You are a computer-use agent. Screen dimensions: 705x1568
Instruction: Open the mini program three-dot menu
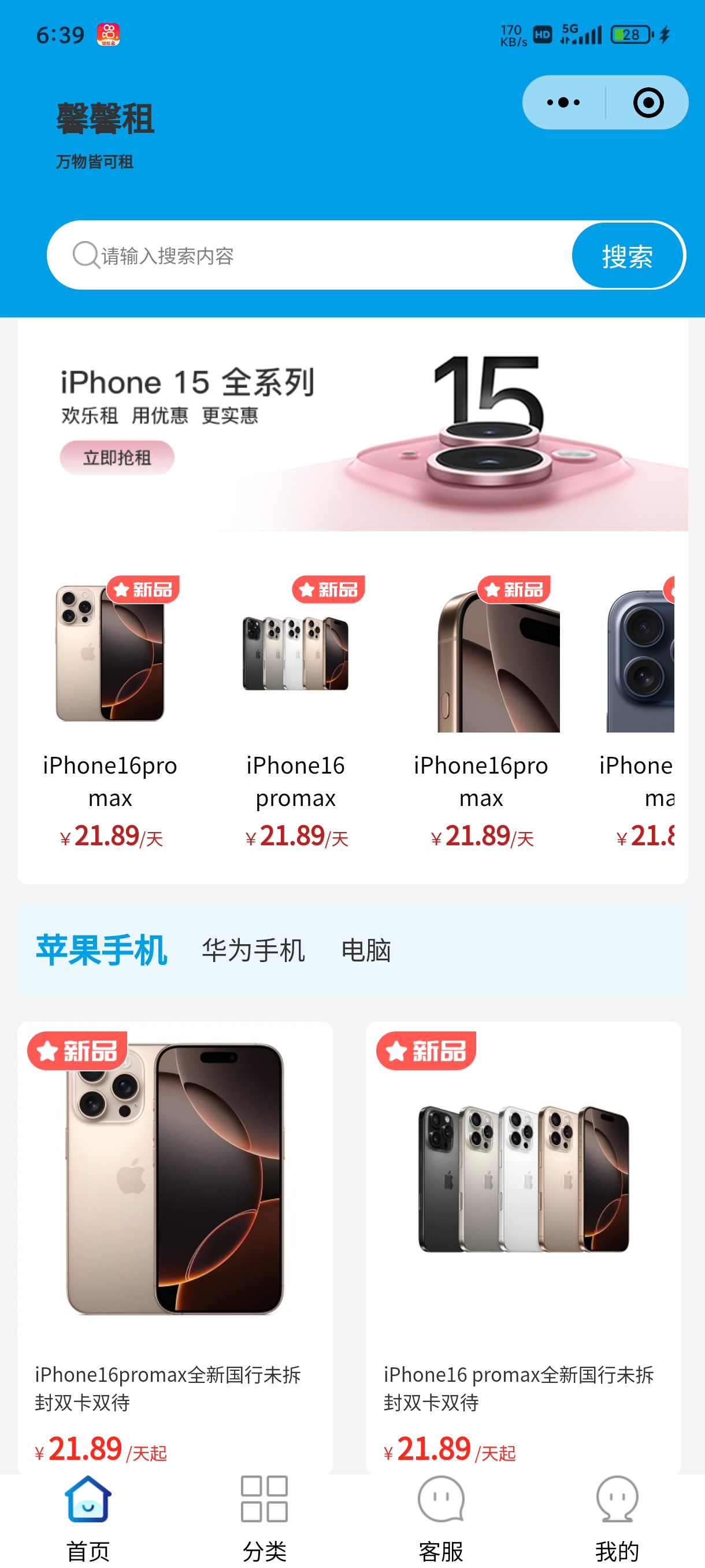tap(563, 102)
